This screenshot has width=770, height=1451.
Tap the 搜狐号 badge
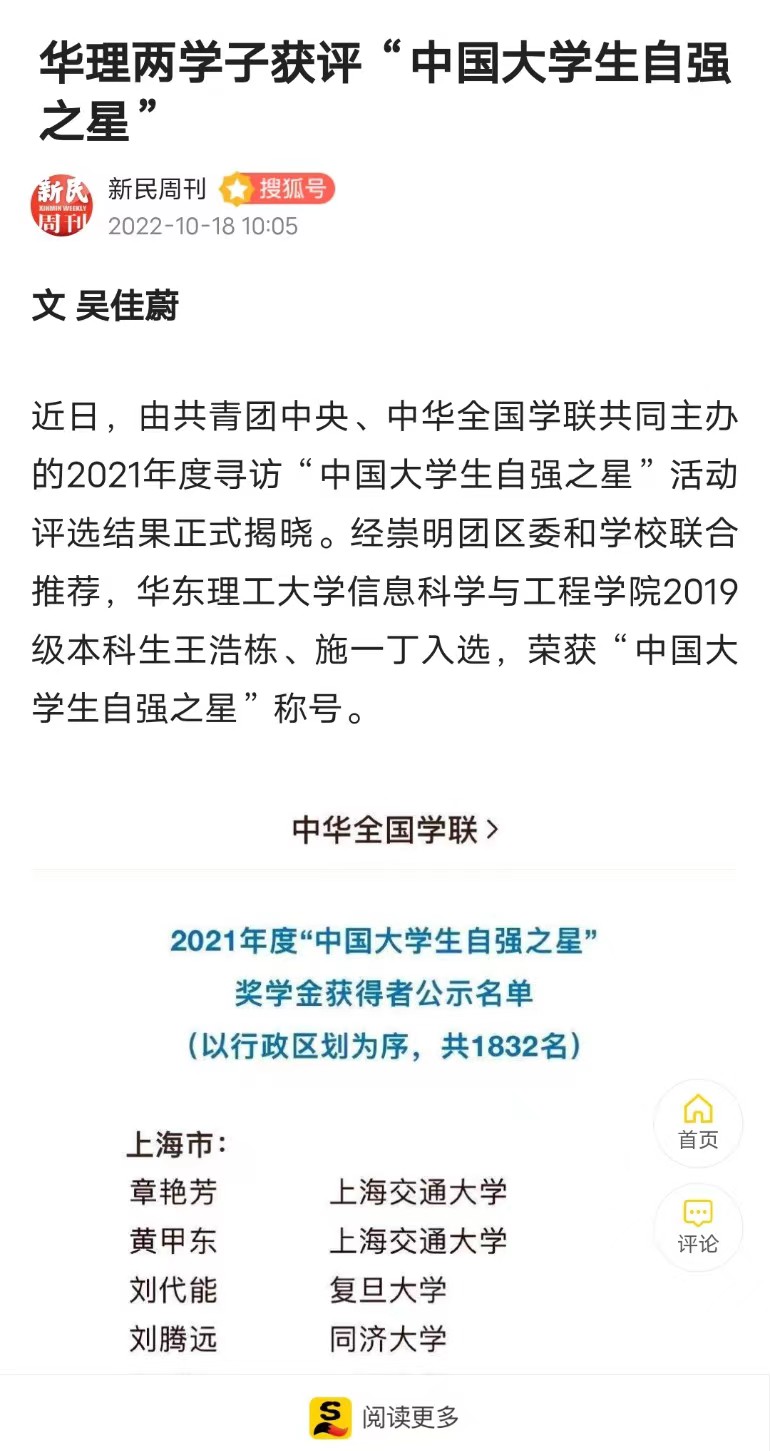[277, 189]
